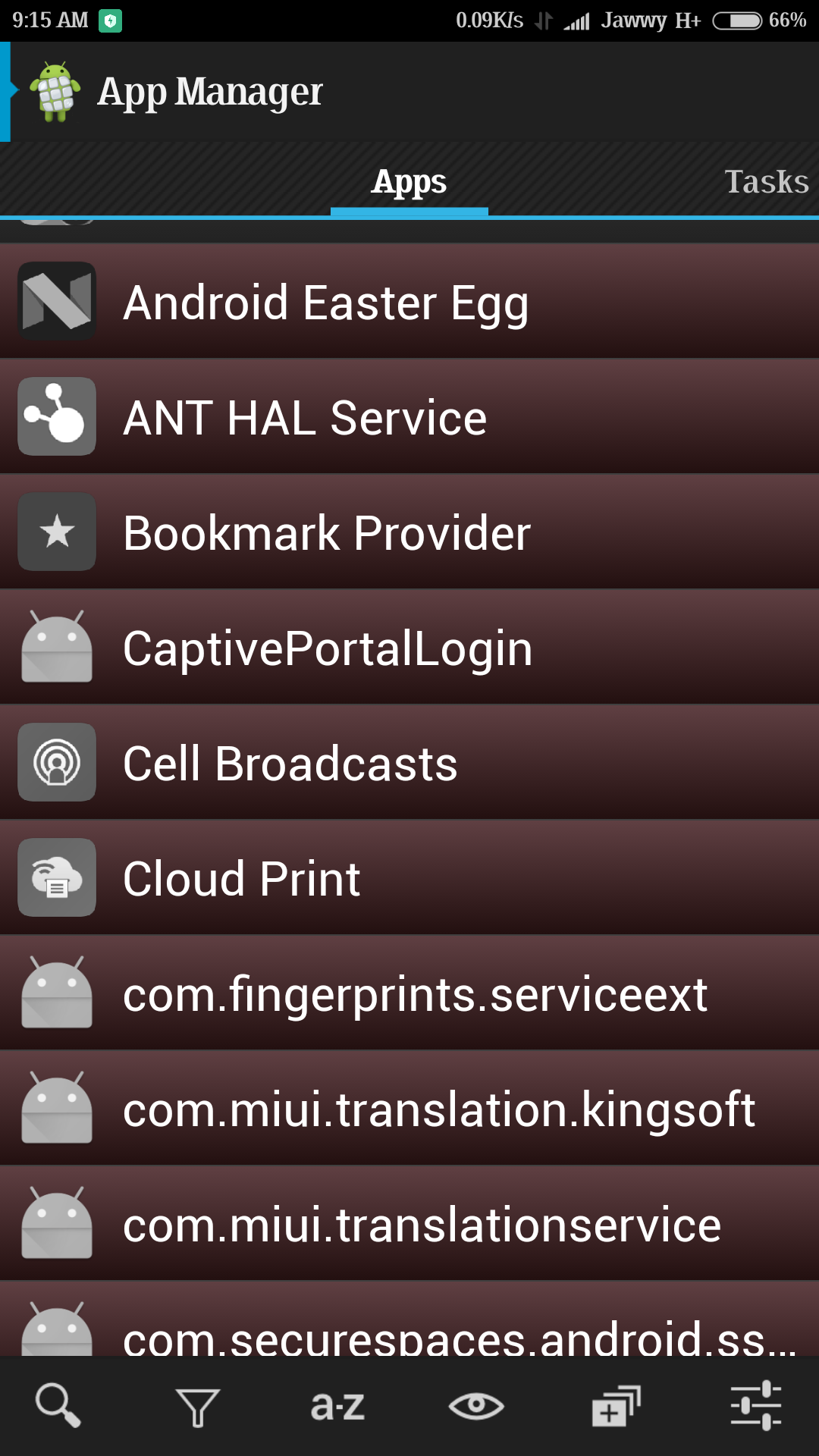
Task: Tap com.miui.translationservice row
Action: point(409,1224)
